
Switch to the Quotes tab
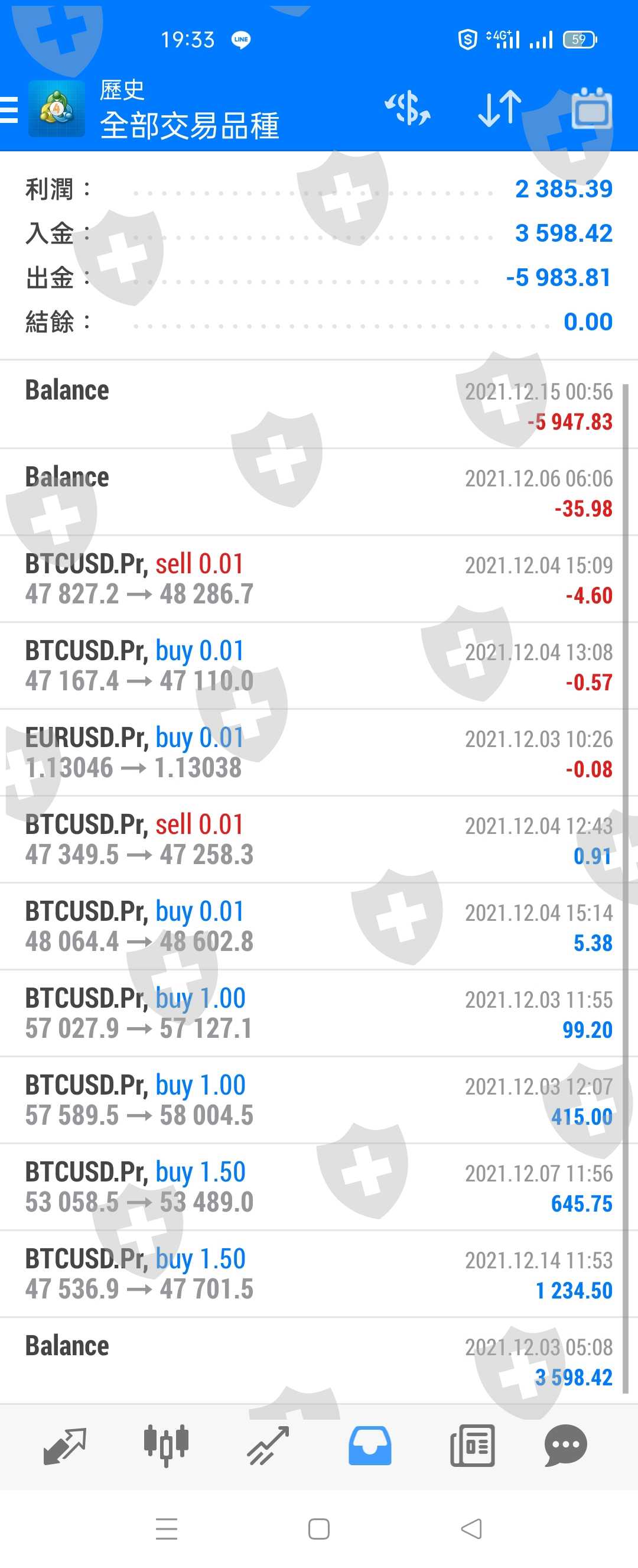click(64, 1446)
